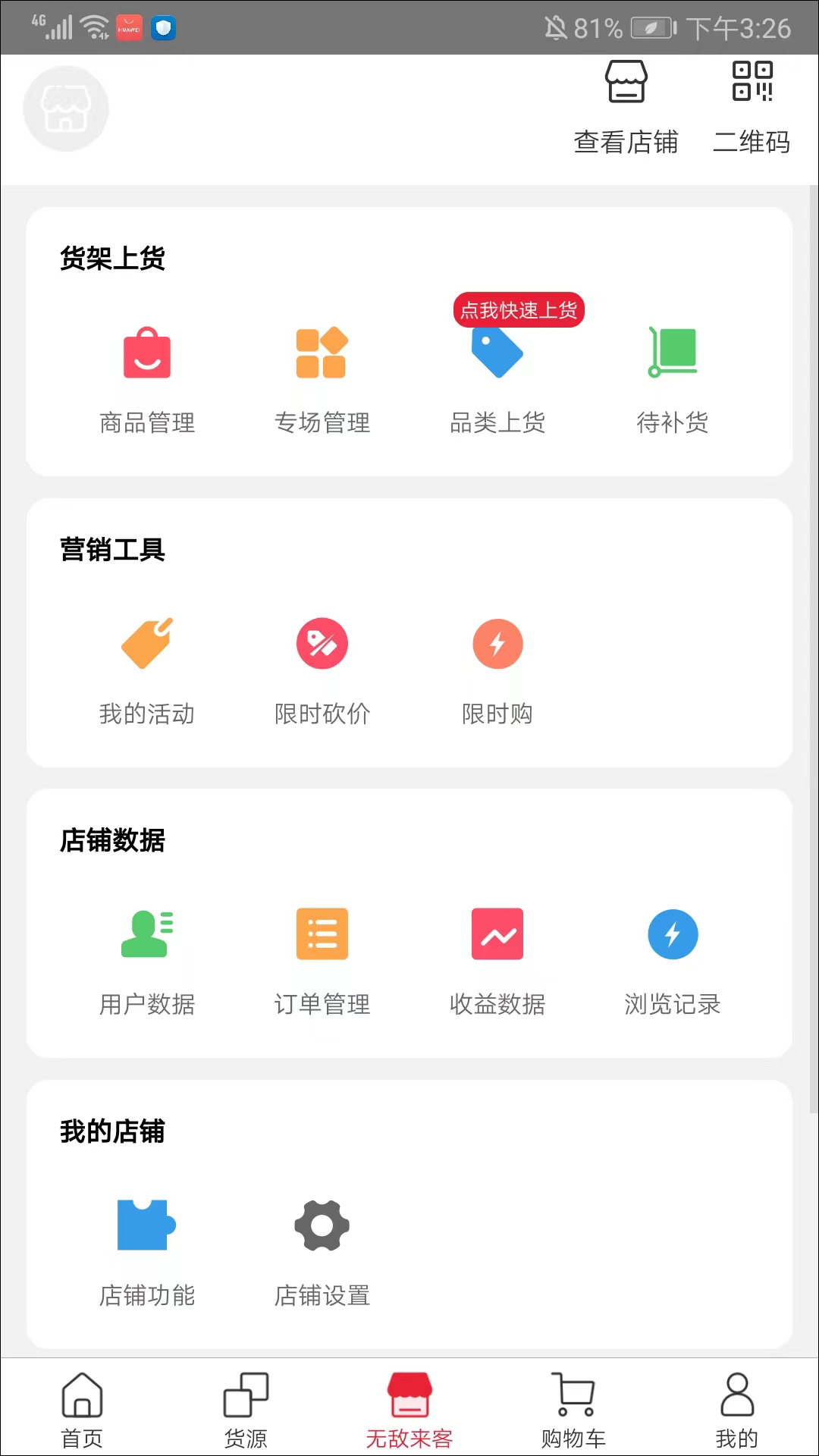This screenshot has width=819, height=1456.
Task: Open 店铺设置
Action: click(x=322, y=1251)
